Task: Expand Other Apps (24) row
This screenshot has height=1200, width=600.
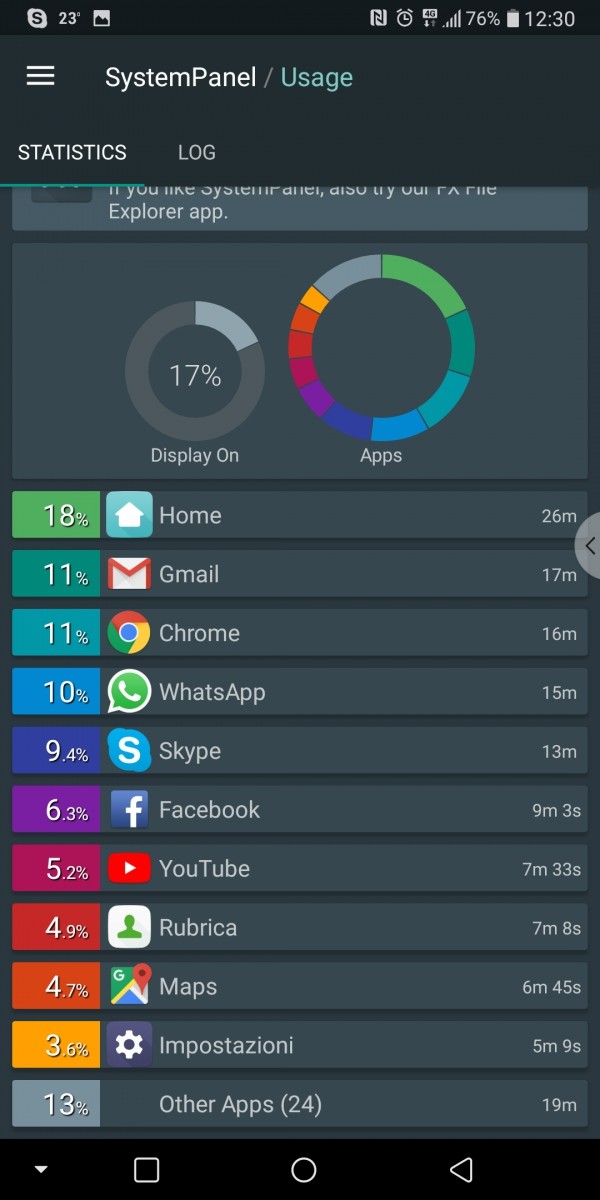Action: [x=300, y=1105]
